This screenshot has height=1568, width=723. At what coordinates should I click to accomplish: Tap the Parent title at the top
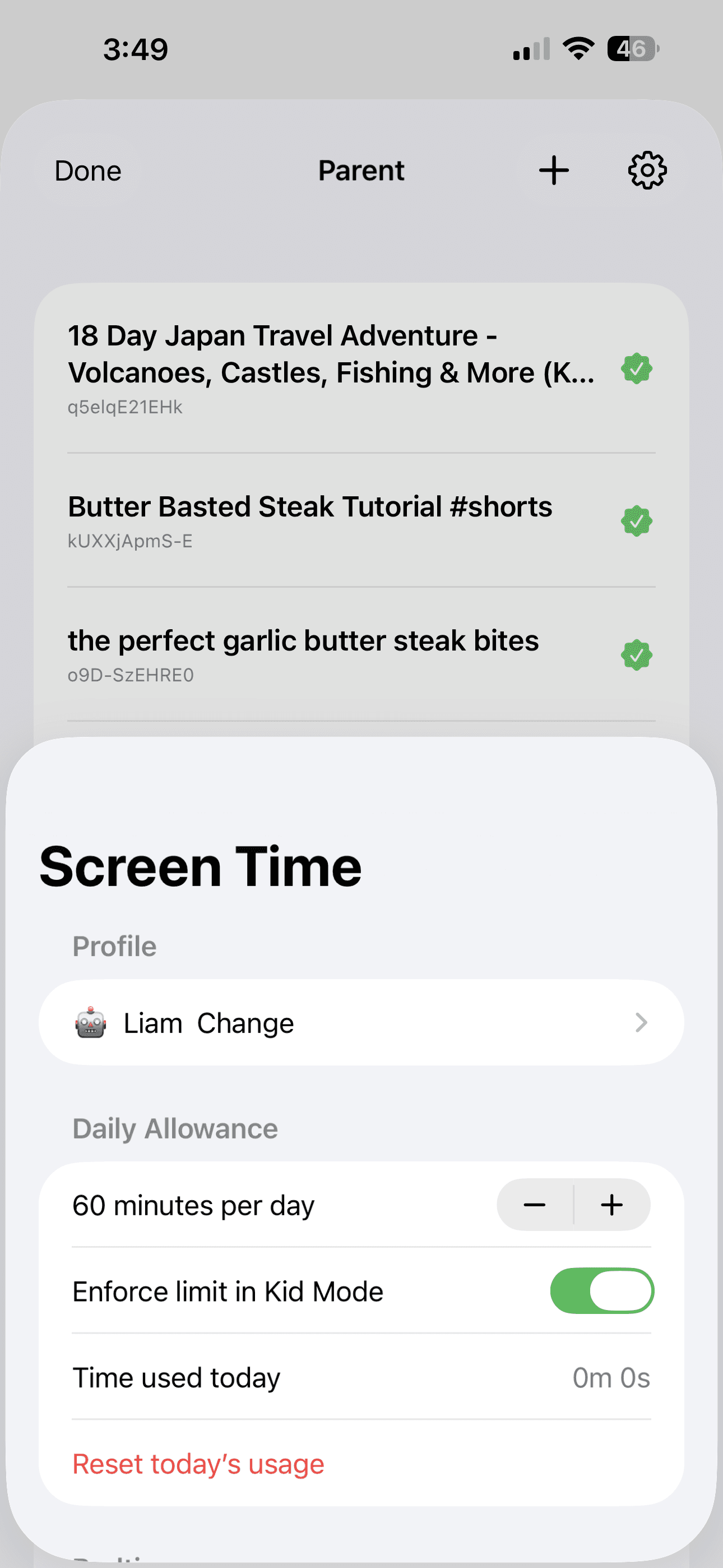pyautogui.click(x=361, y=170)
